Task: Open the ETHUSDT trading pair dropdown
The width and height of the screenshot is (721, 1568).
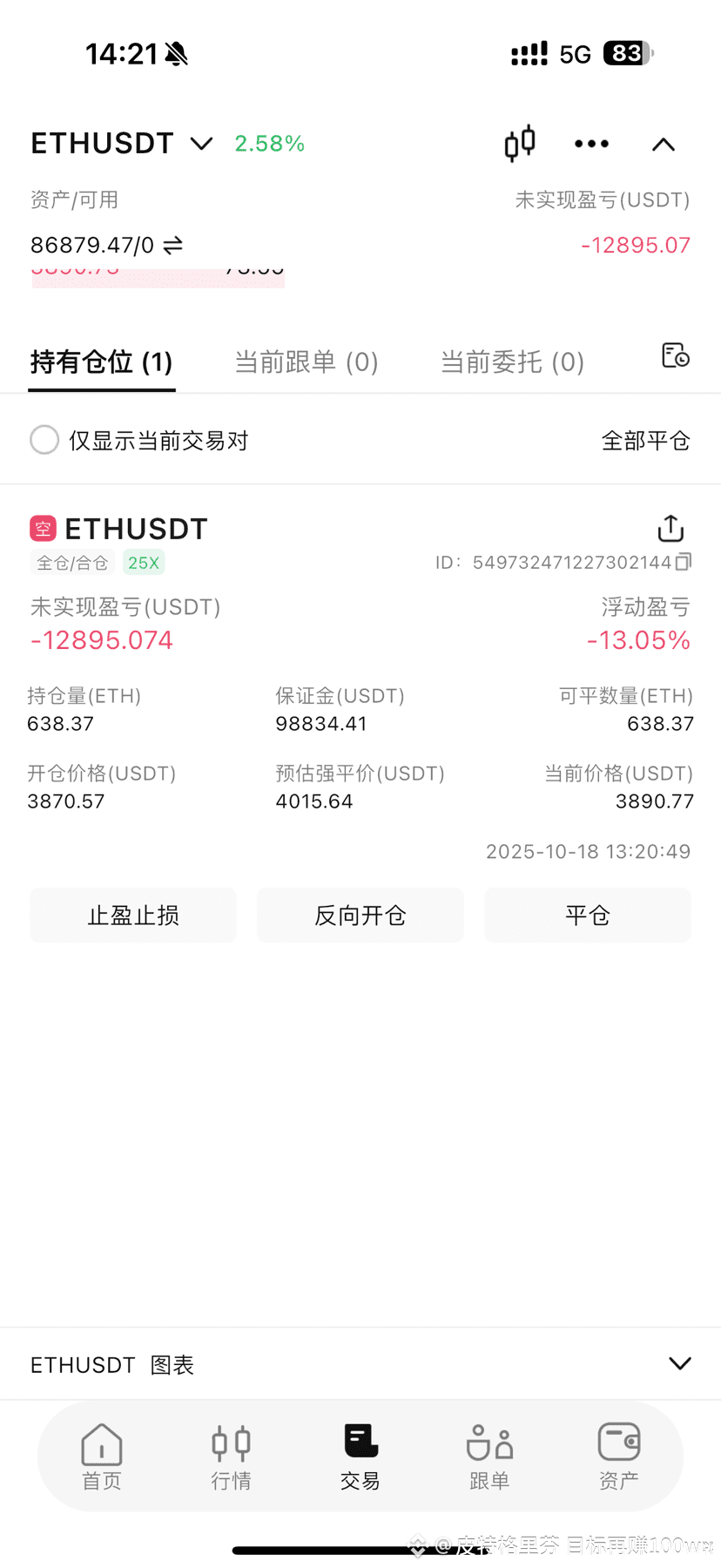Action: point(122,144)
